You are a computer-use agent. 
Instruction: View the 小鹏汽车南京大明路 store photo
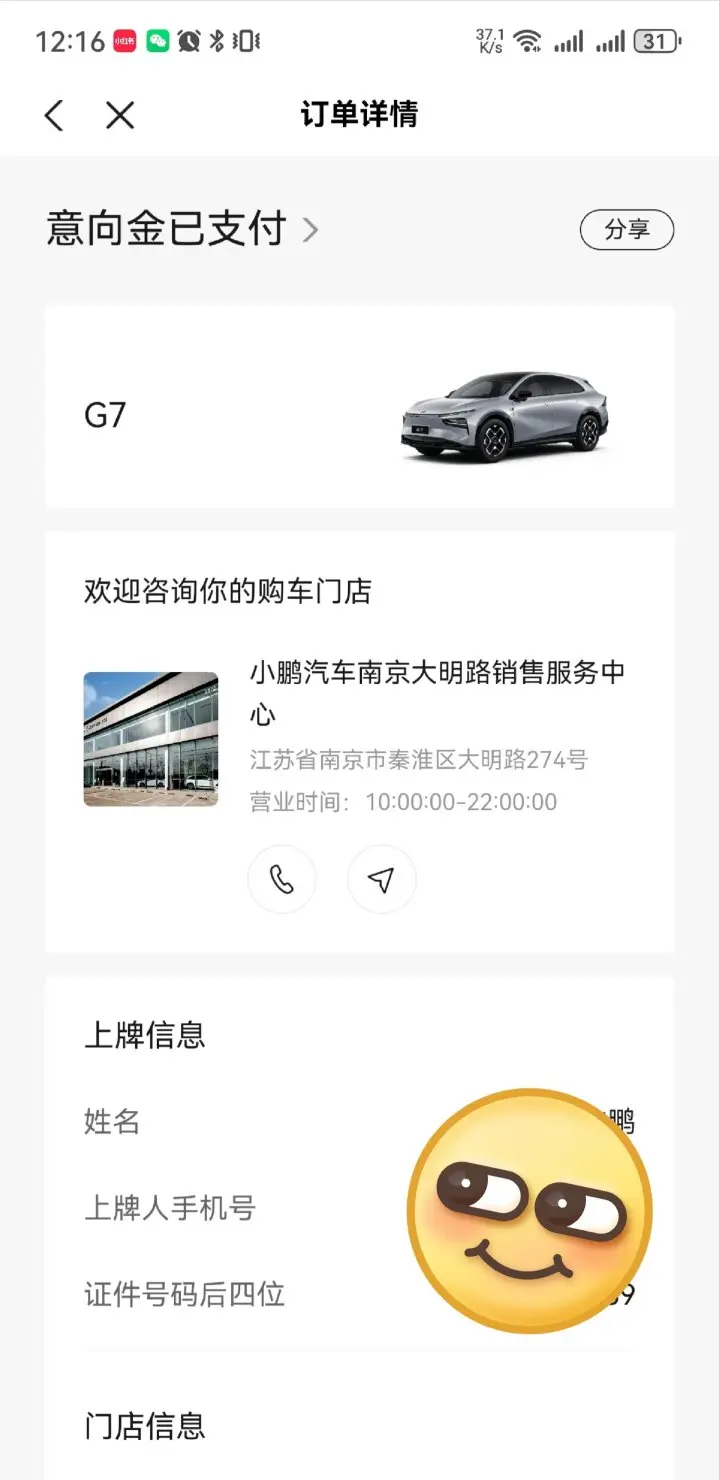pyautogui.click(x=151, y=739)
